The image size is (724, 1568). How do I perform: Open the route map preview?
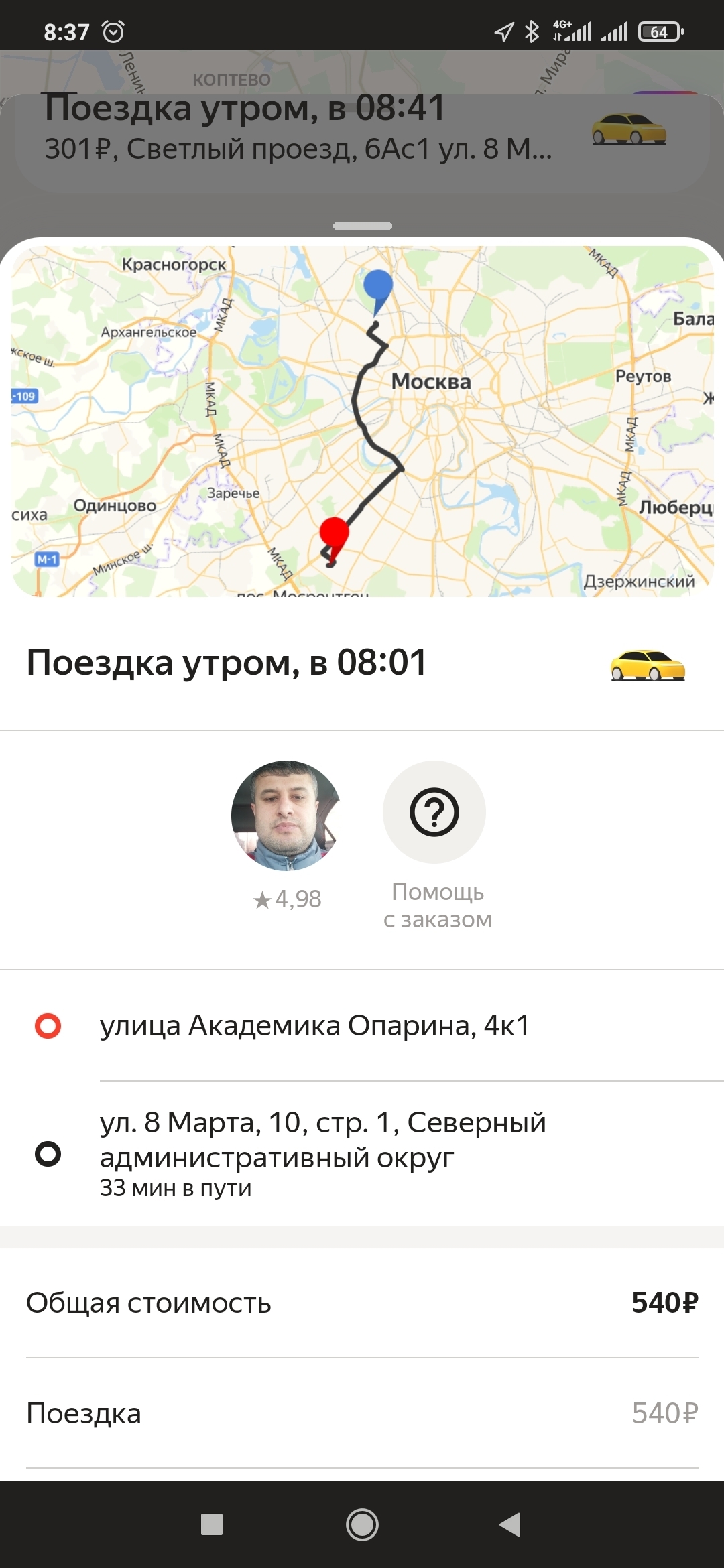pyautogui.click(x=362, y=421)
